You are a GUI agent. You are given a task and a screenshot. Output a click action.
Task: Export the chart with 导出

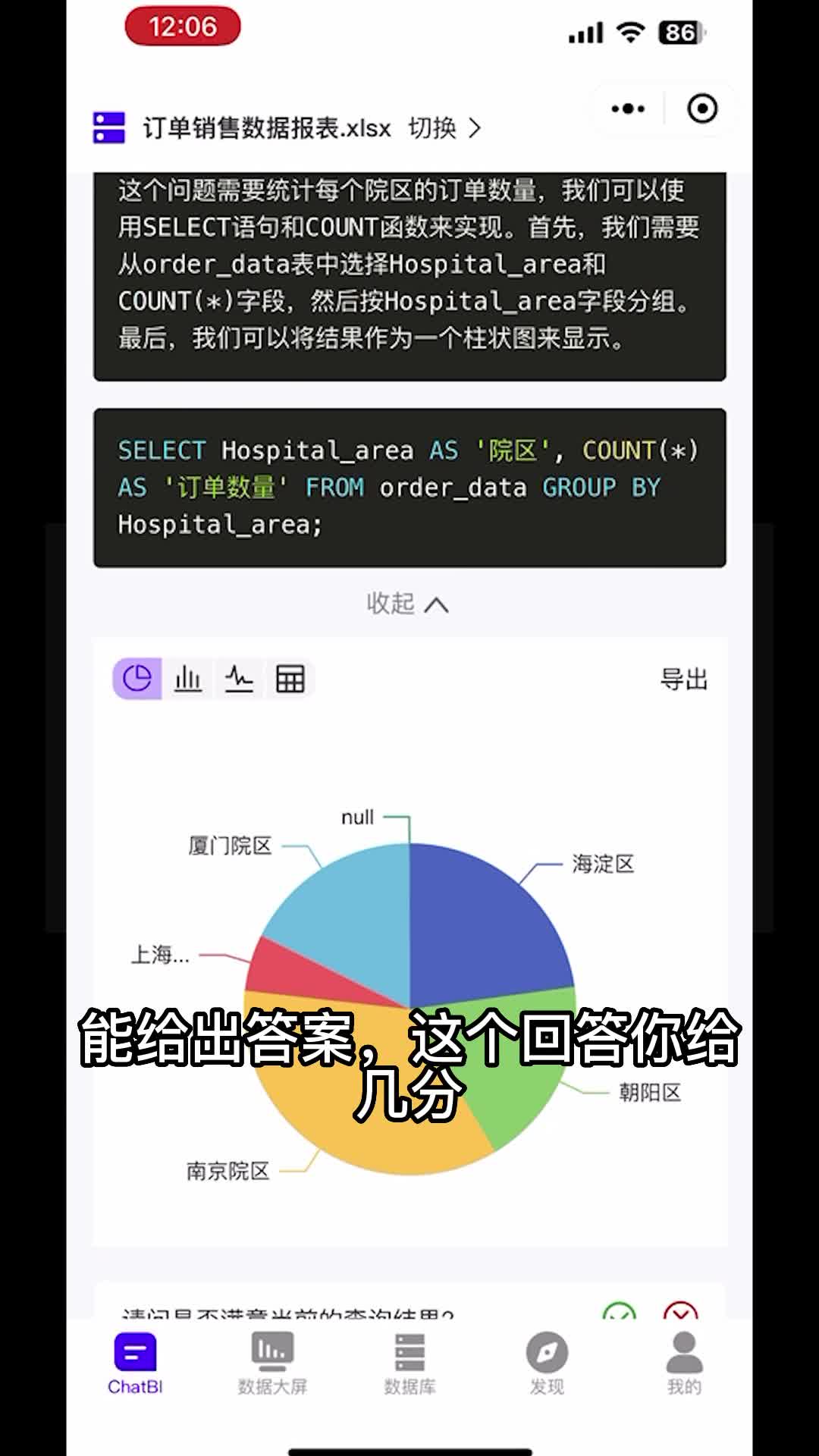click(x=683, y=679)
